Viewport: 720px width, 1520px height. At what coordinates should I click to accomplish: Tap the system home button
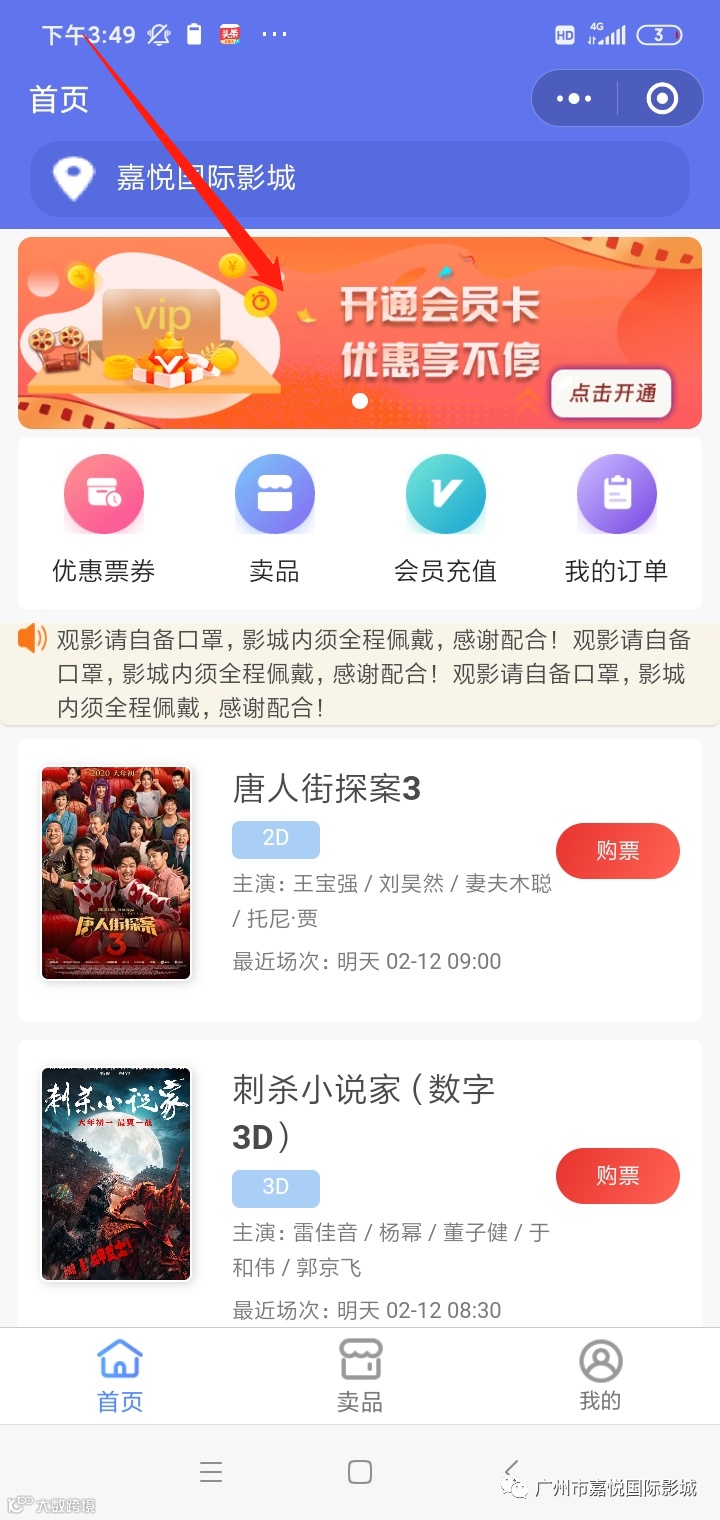pos(360,1472)
